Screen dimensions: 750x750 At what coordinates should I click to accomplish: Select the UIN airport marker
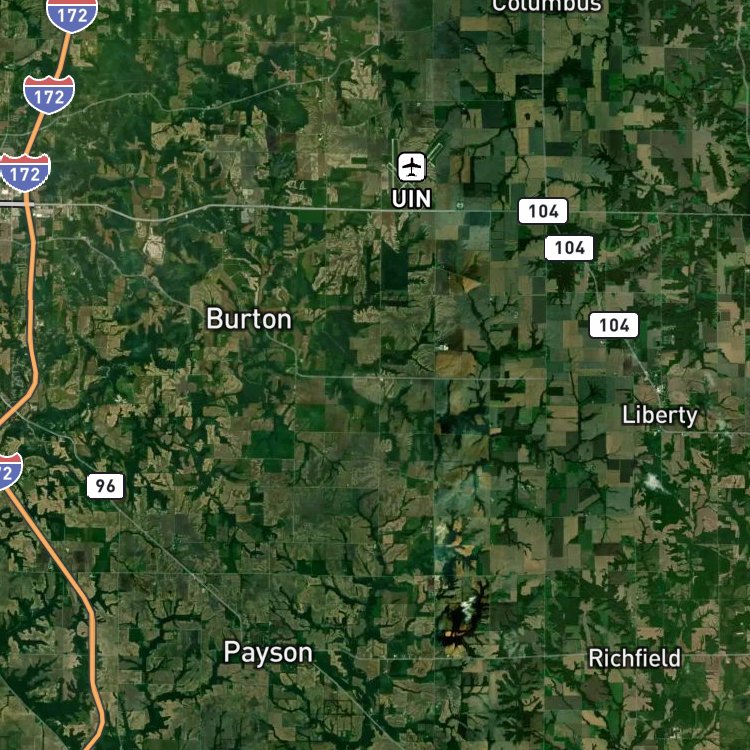point(411,167)
